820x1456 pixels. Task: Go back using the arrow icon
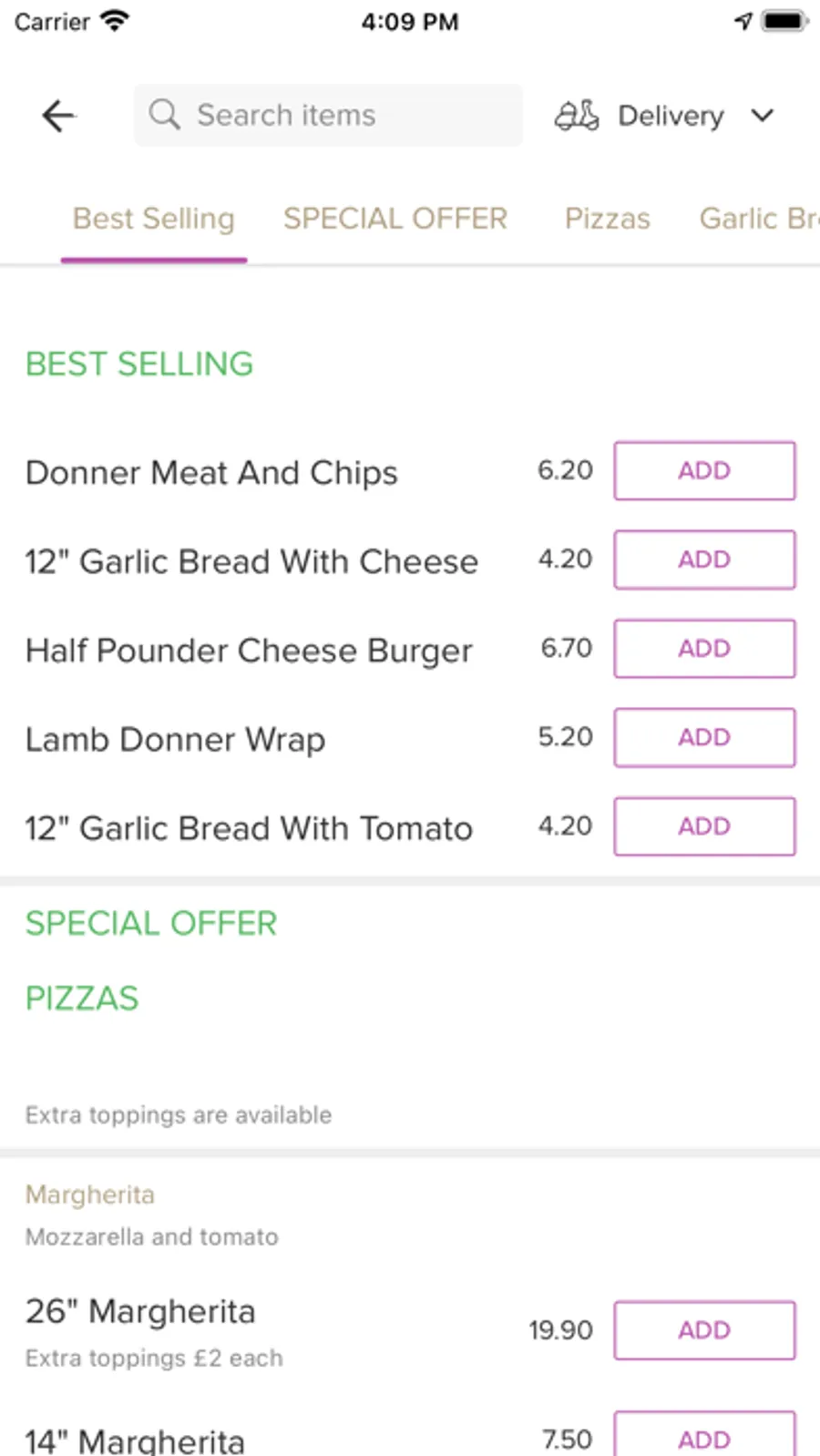click(x=58, y=116)
